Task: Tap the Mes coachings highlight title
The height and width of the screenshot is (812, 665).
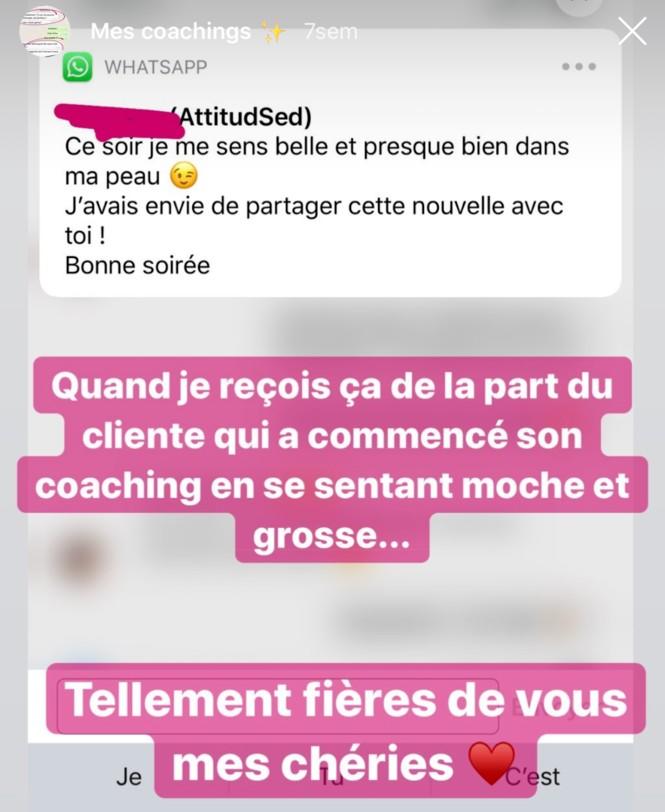Action: (170, 32)
